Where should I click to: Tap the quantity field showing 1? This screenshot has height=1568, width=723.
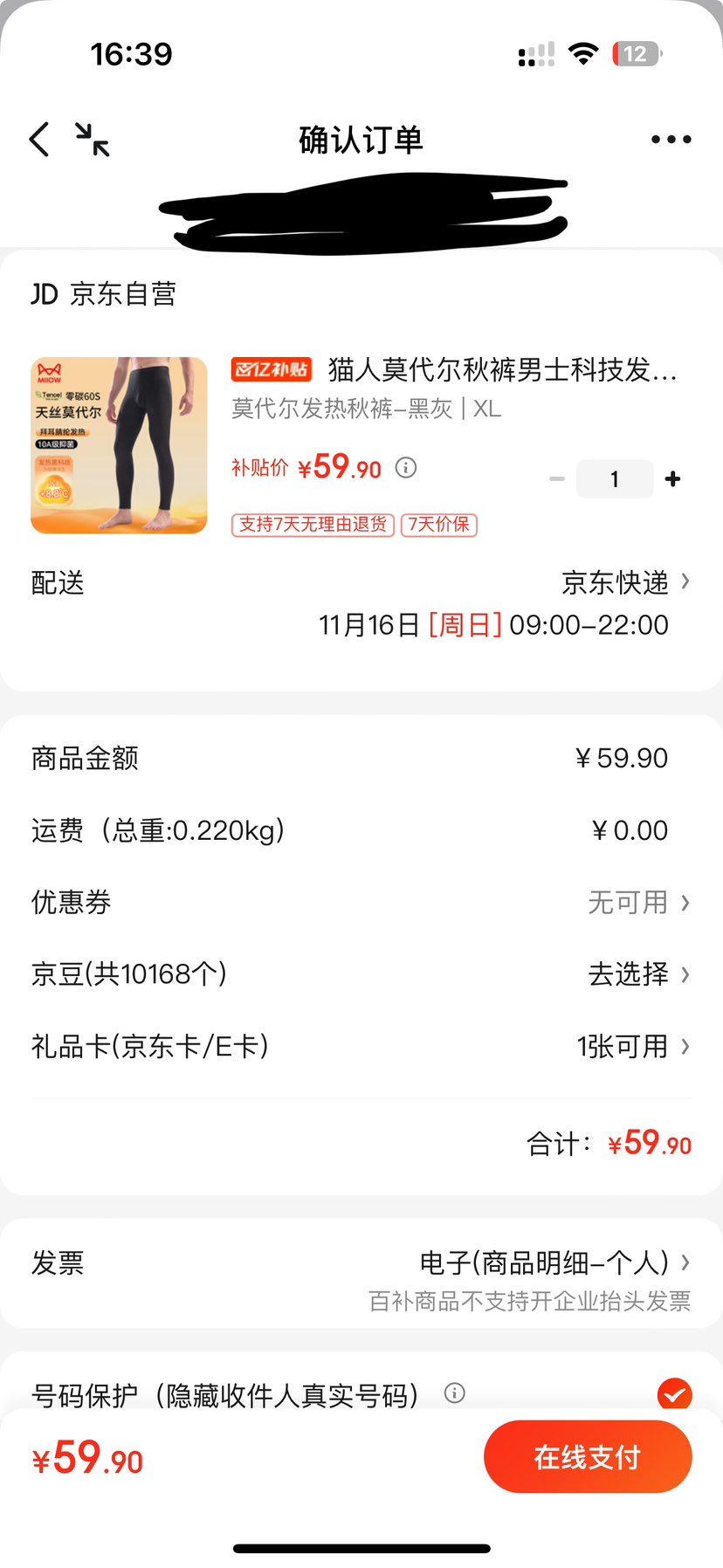(x=615, y=478)
